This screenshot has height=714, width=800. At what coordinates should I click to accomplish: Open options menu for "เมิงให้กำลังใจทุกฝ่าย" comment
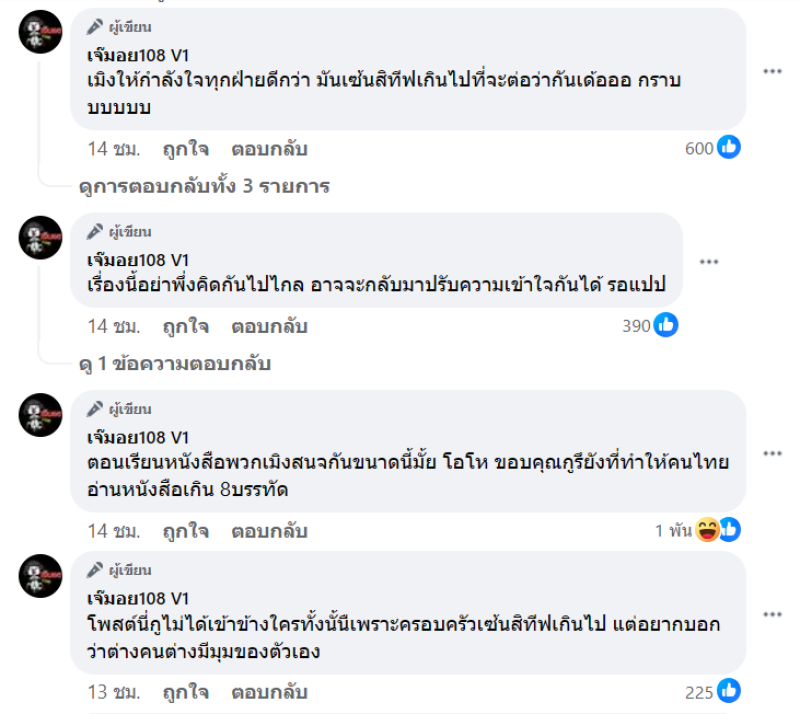tap(772, 71)
